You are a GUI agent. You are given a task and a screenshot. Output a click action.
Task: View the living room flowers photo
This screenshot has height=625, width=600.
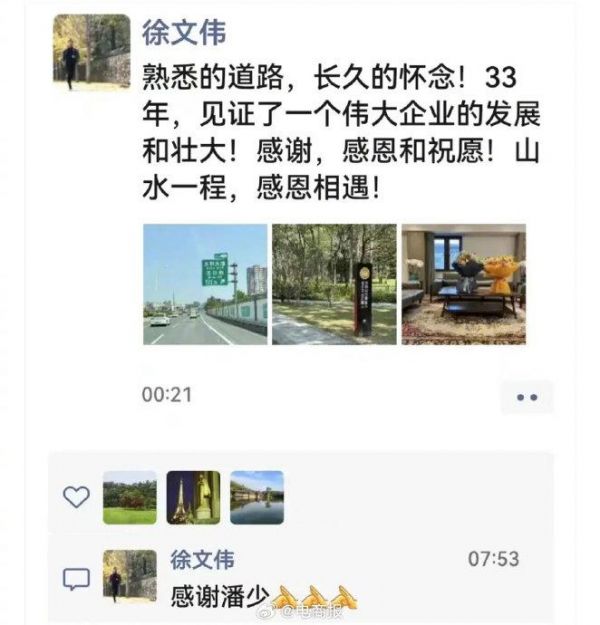pyautogui.click(x=463, y=284)
